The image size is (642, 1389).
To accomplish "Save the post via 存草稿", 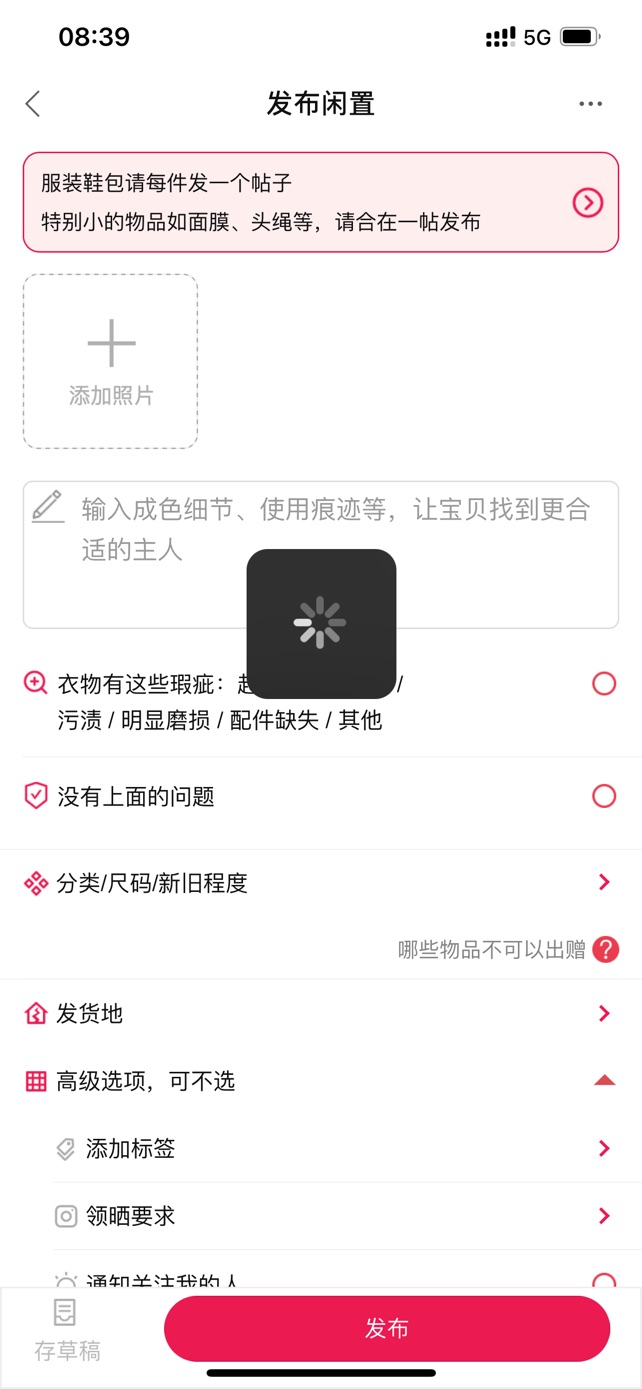I will [67, 1330].
